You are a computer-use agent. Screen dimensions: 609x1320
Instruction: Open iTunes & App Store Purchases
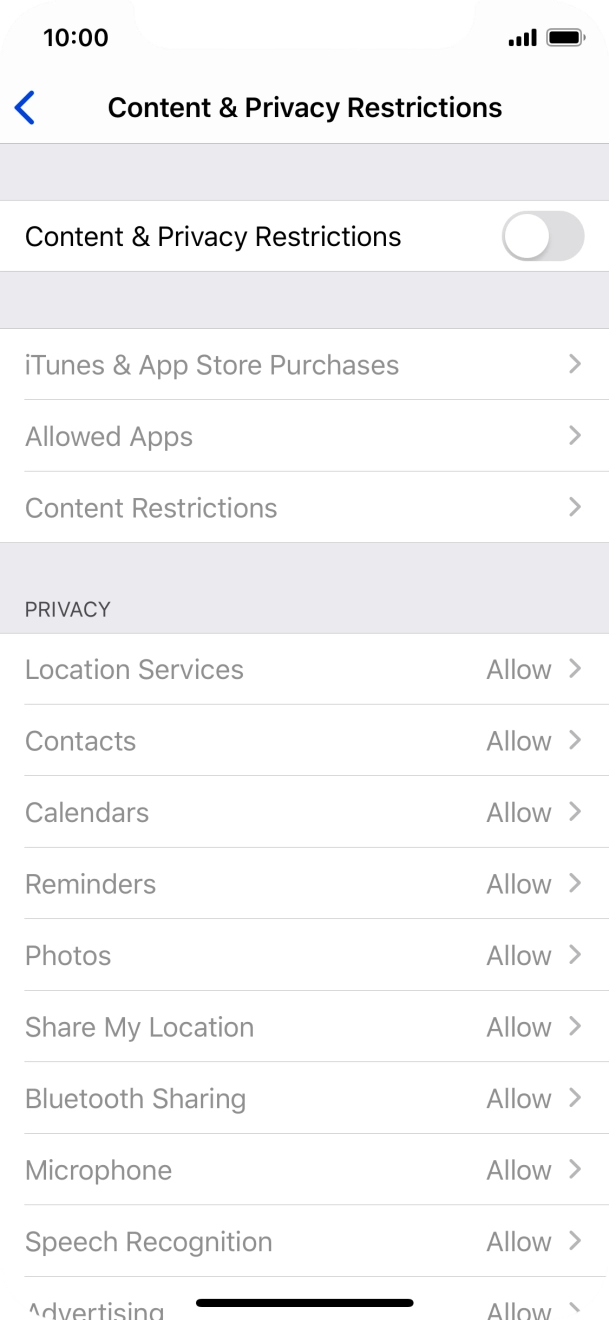pos(304,365)
